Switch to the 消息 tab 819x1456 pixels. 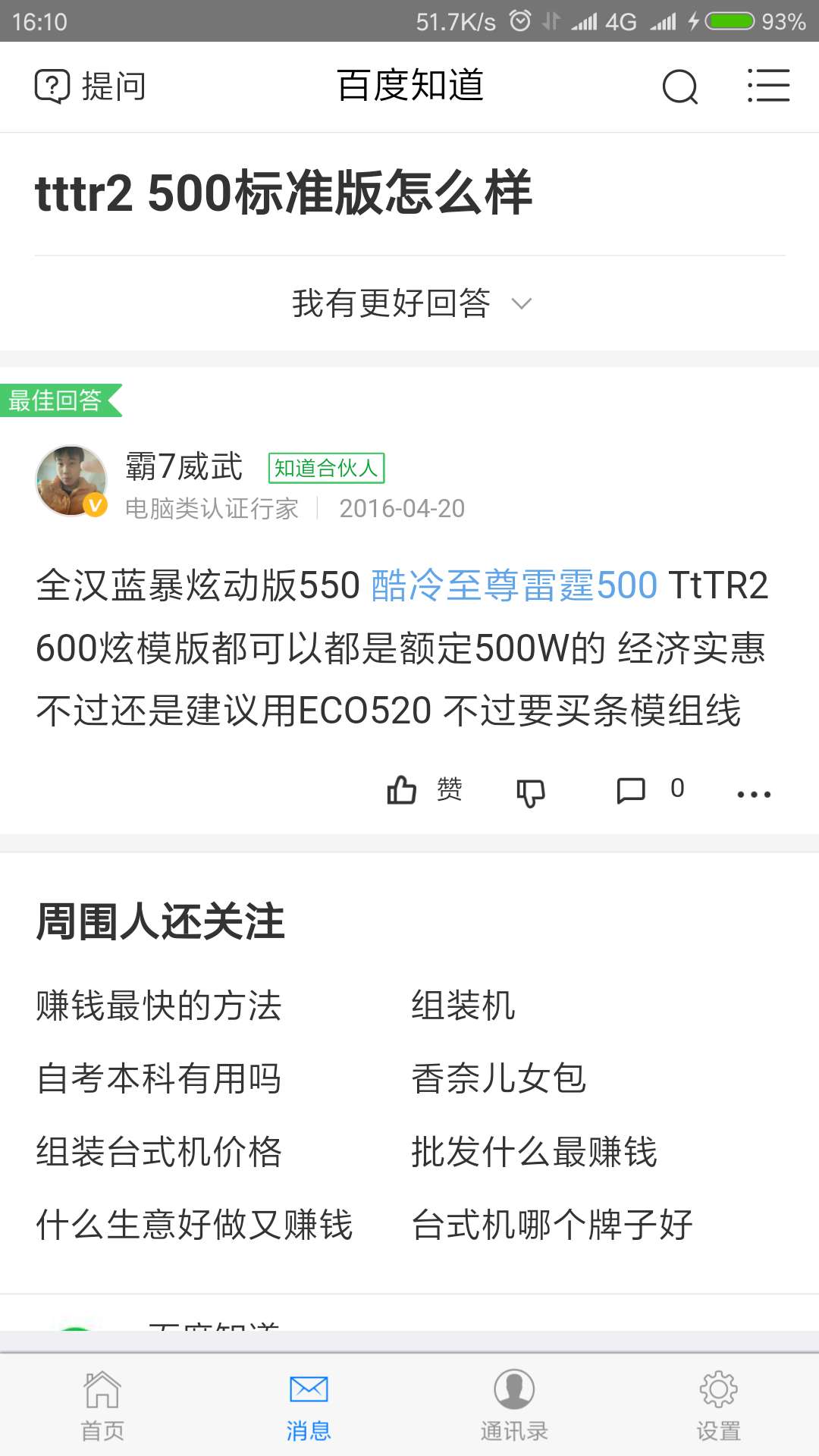pyautogui.click(x=309, y=1406)
